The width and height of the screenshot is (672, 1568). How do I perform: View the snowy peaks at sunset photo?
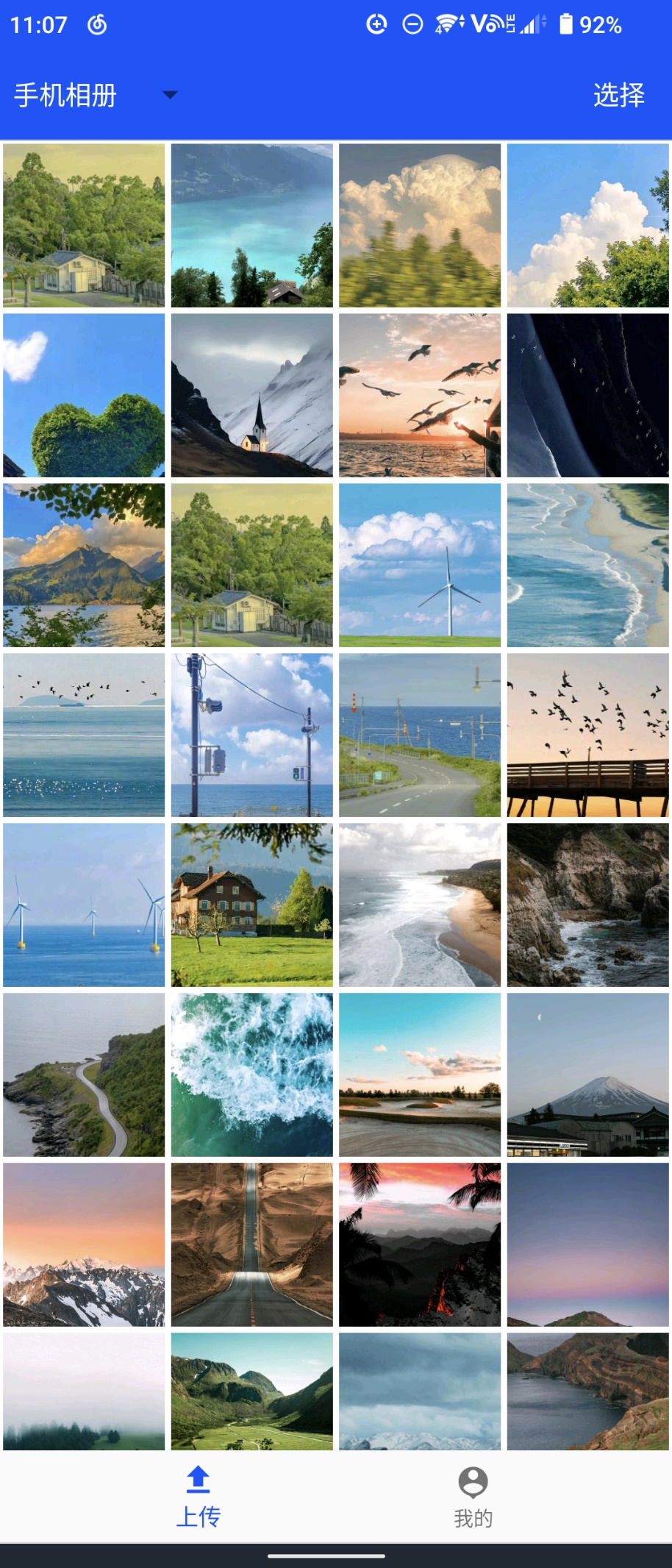coord(84,1245)
